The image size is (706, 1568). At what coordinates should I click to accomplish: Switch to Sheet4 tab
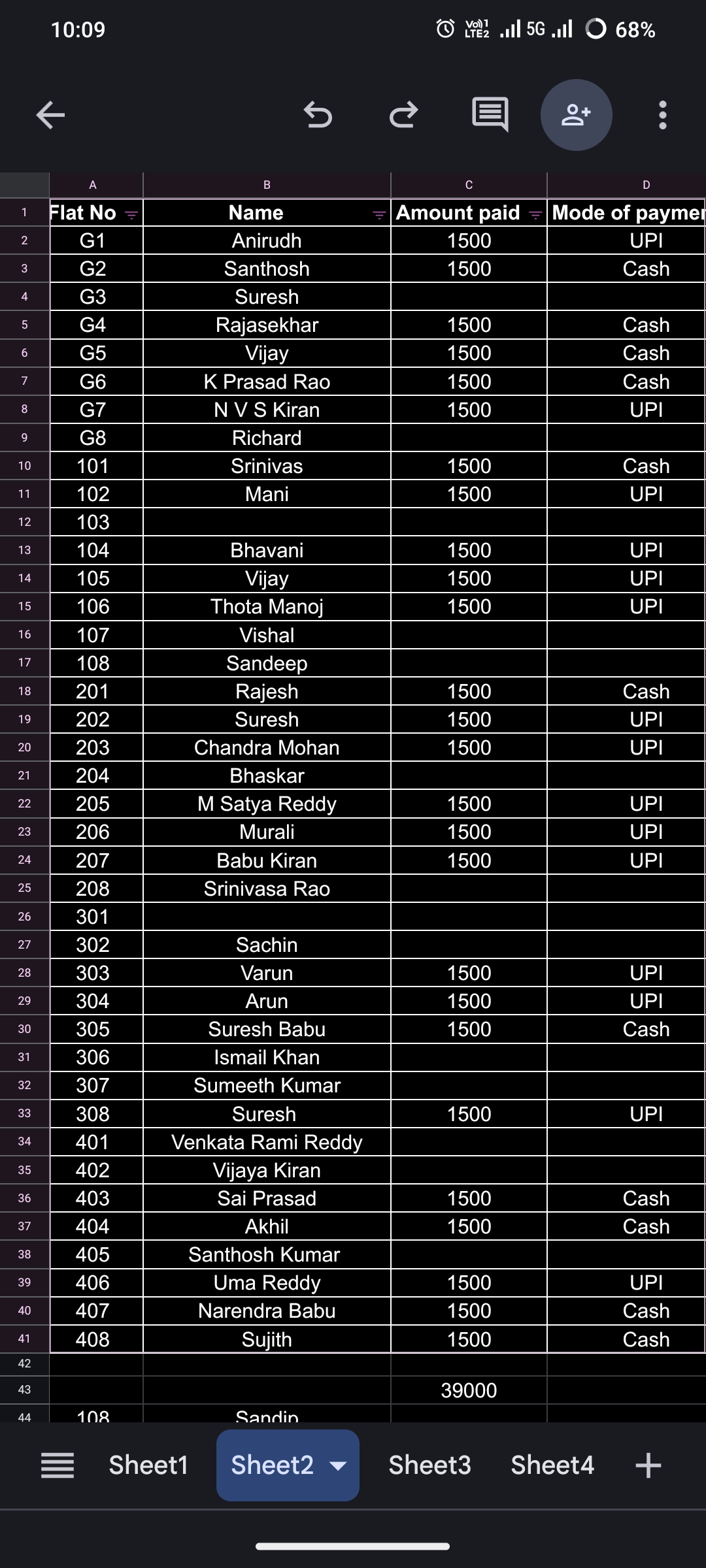coord(552,1465)
